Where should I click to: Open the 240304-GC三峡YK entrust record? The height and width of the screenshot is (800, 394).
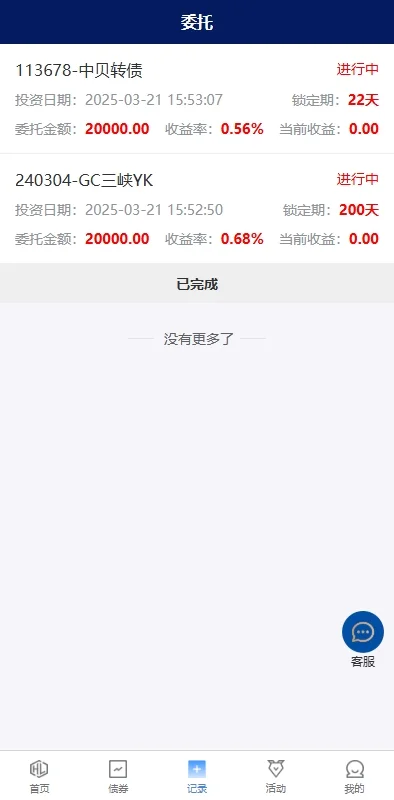pyautogui.click(x=197, y=209)
